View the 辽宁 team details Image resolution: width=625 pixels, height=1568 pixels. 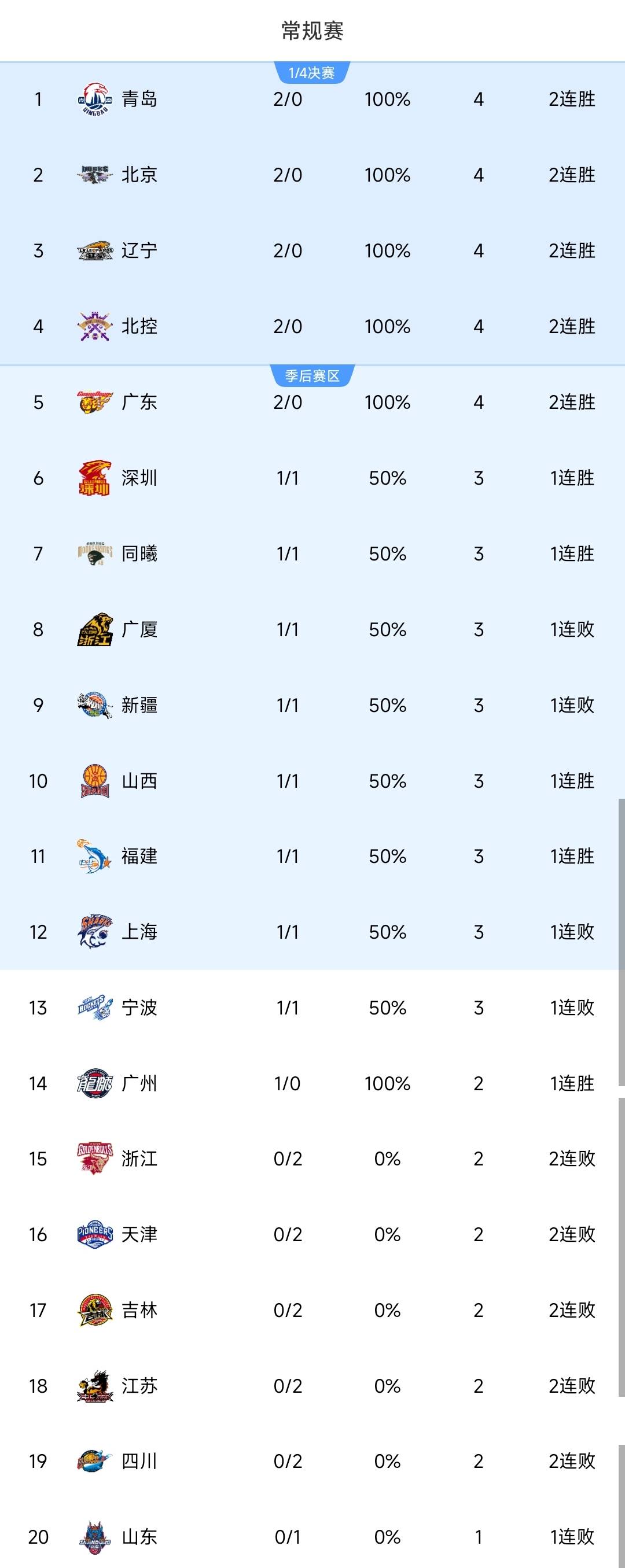coord(139,251)
